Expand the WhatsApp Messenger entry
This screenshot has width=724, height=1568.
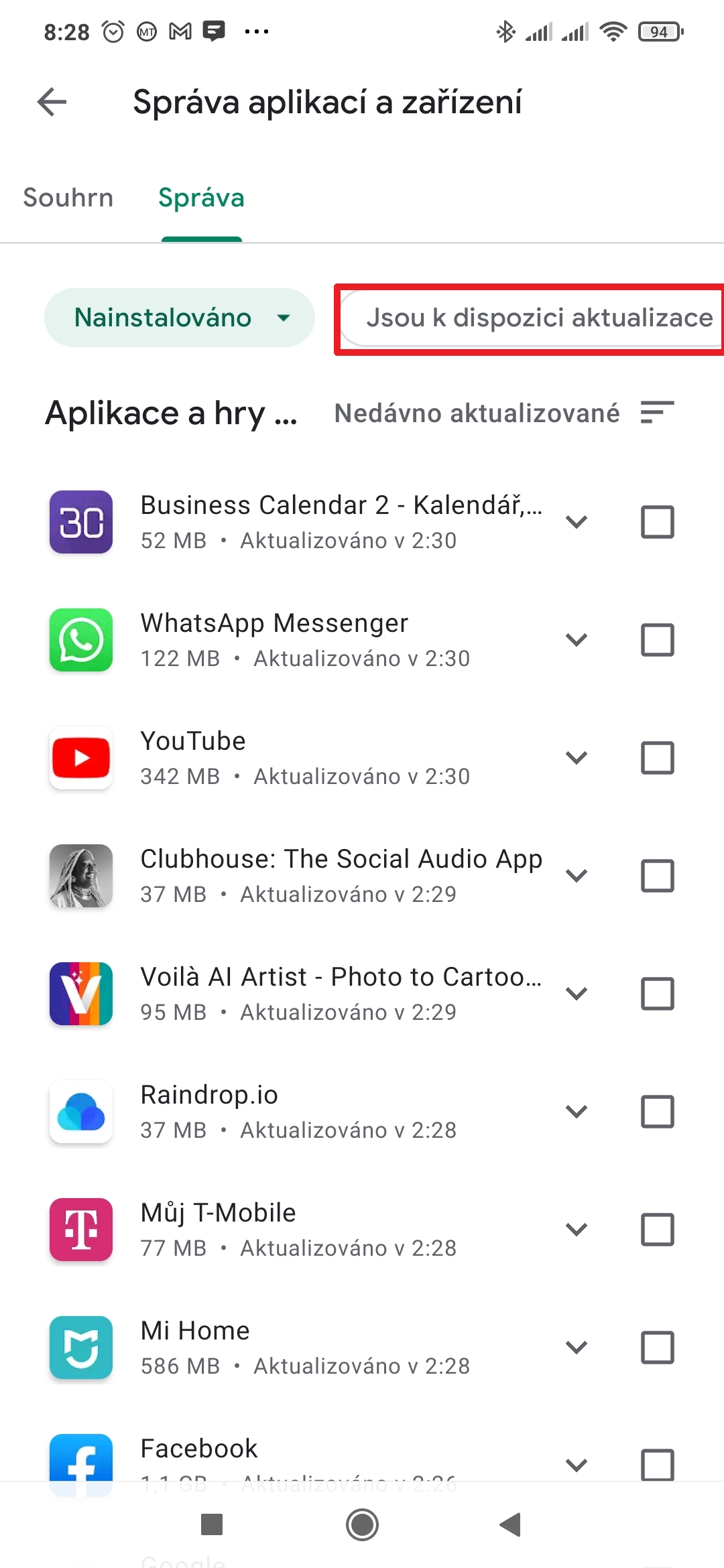(x=577, y=639)
